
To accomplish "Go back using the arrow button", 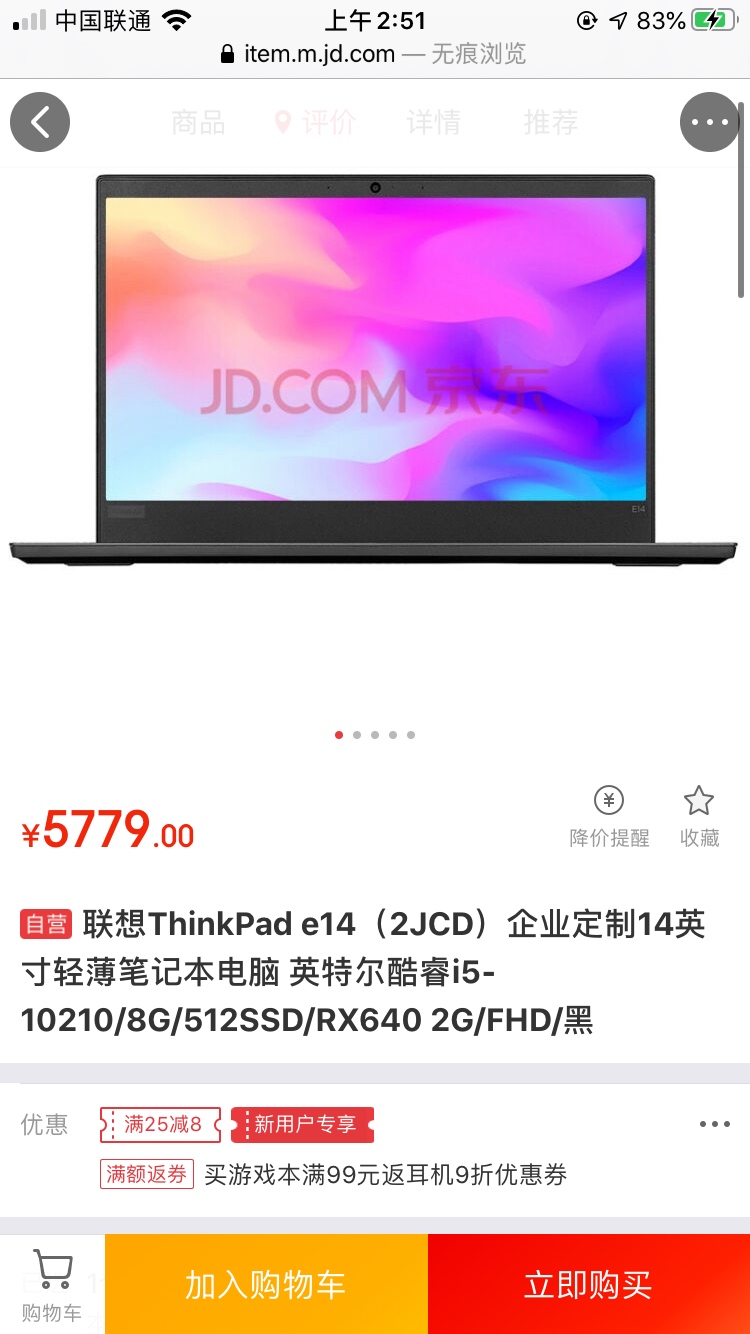I will tap(40, 122).
